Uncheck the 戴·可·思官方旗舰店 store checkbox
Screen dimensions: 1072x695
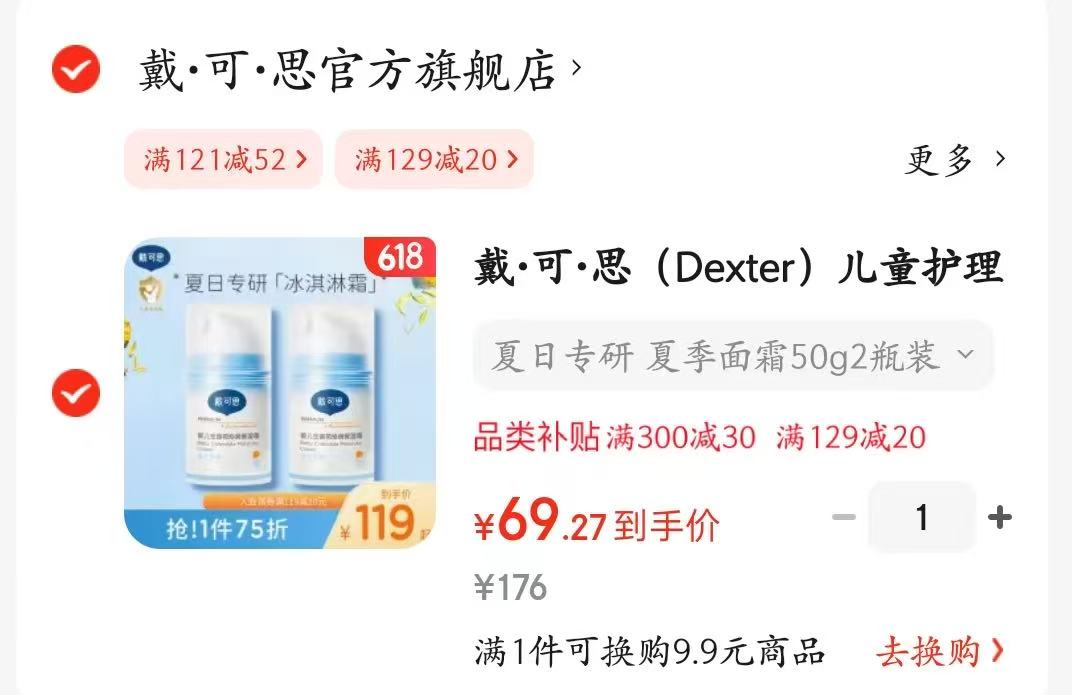point(76,70)
